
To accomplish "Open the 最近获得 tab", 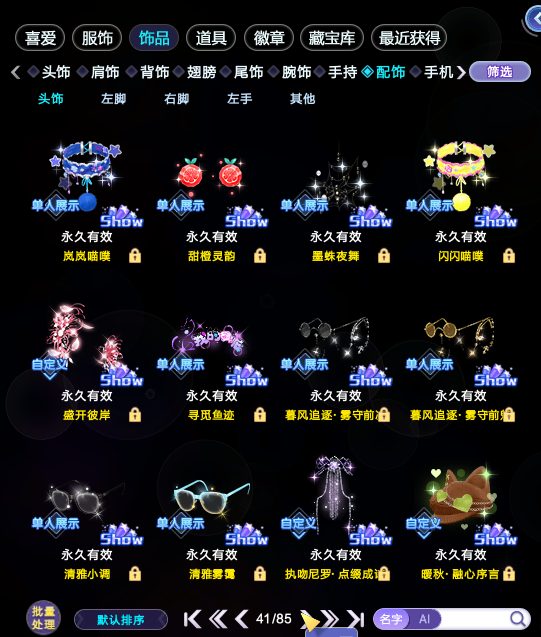I will (x=409, y=38).
